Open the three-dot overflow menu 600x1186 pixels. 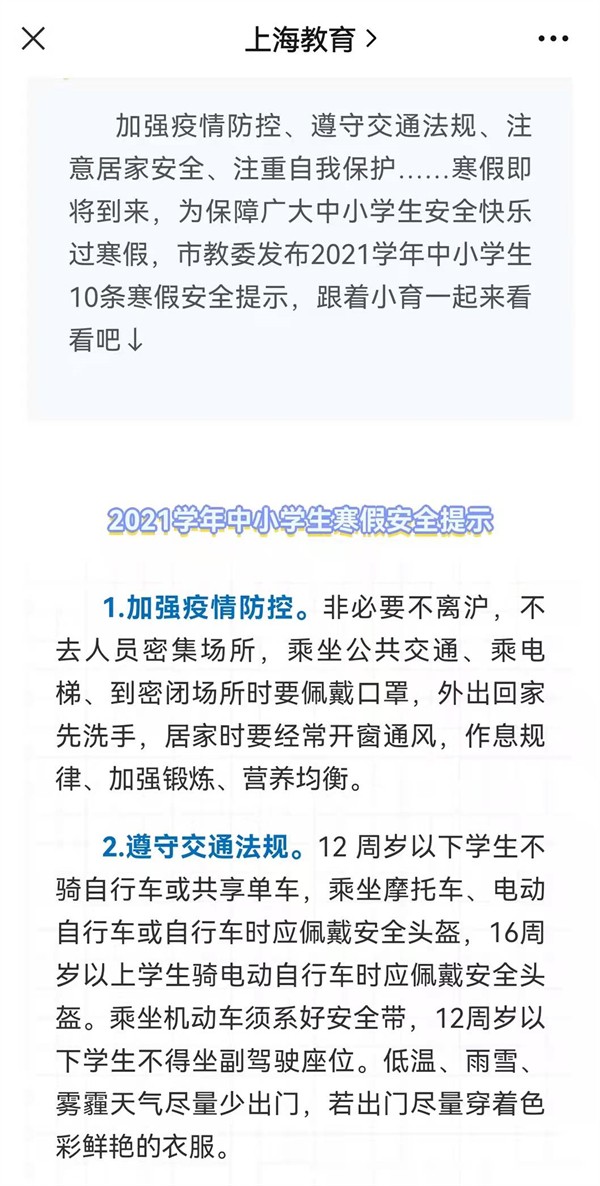552,39
